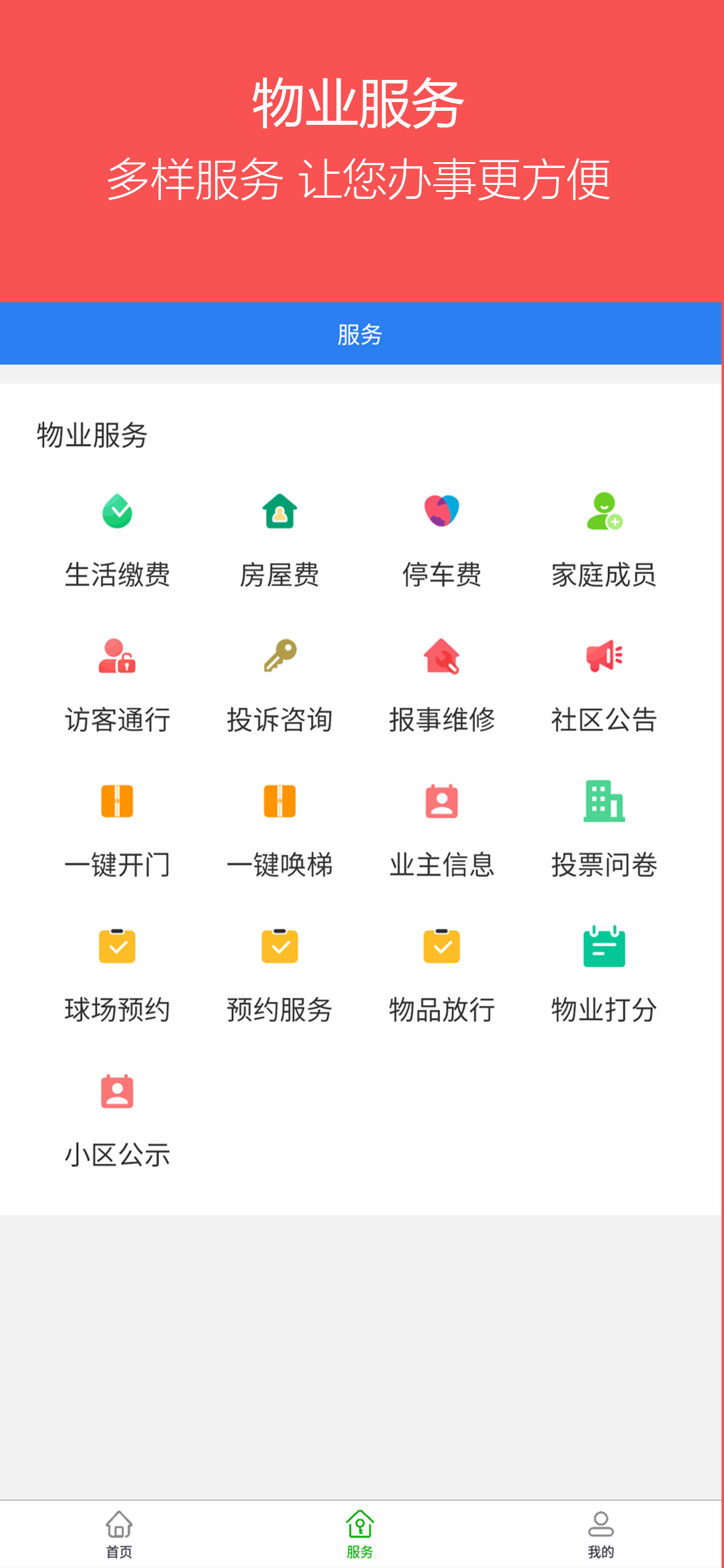Switch to the 我的 tab

point(600,1534)
